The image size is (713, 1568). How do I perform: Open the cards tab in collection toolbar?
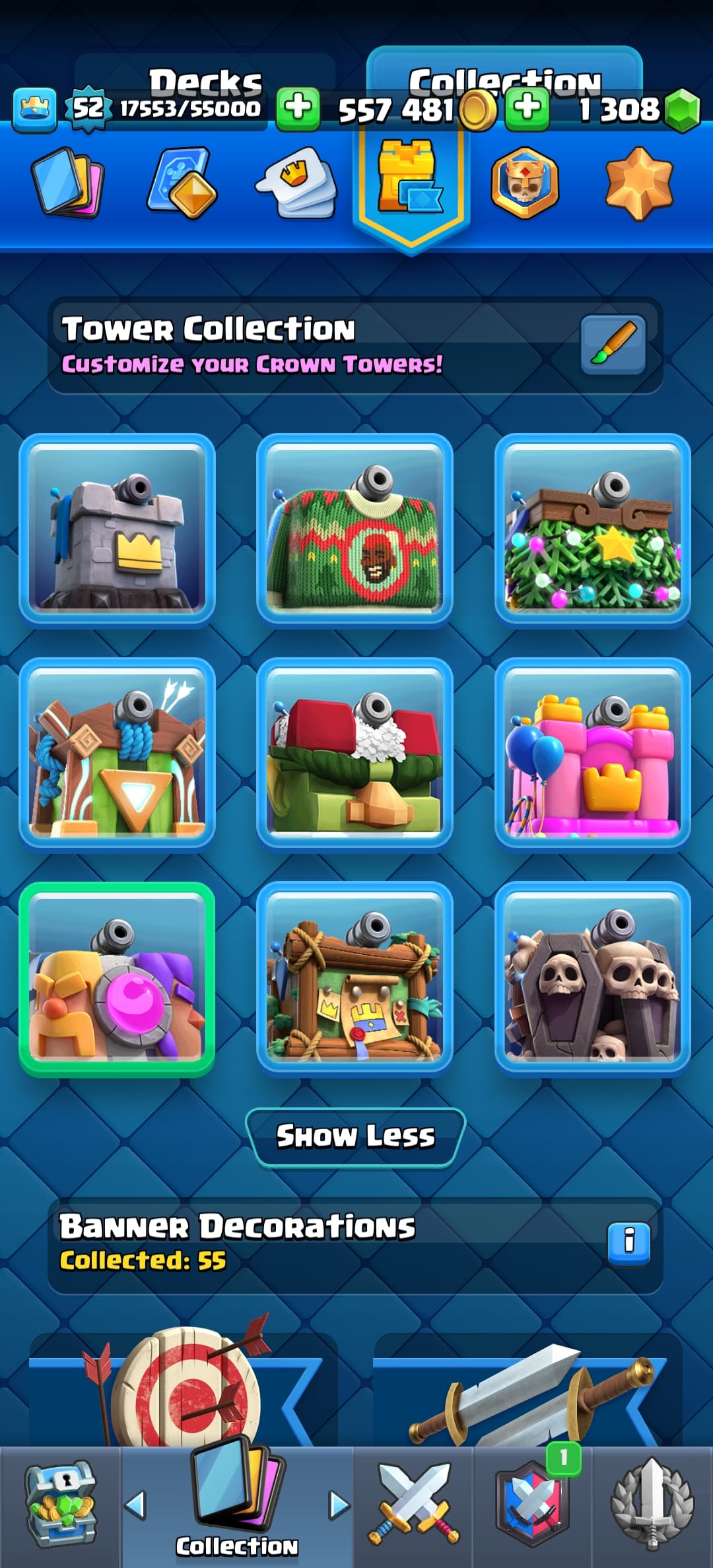click(x=67, y=182)
